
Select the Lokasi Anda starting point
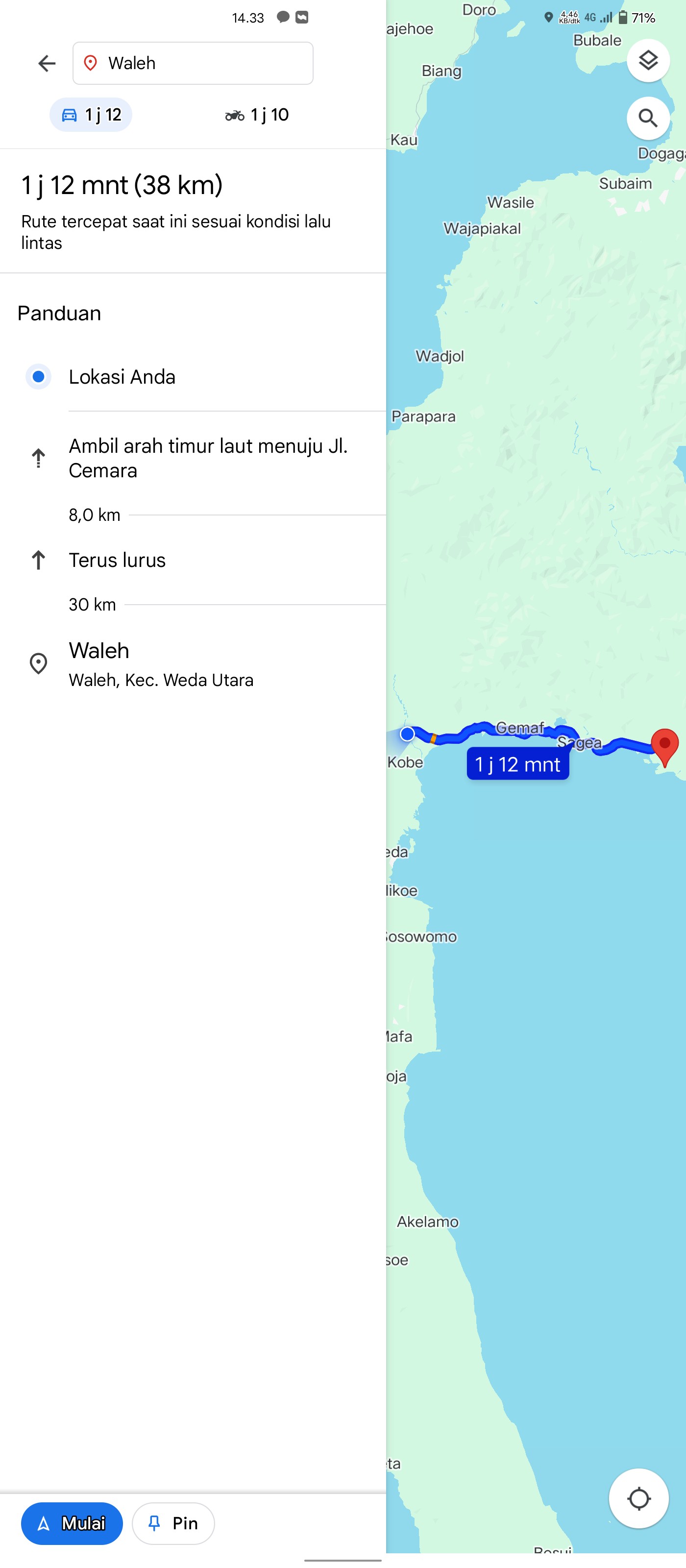point(193,377)
